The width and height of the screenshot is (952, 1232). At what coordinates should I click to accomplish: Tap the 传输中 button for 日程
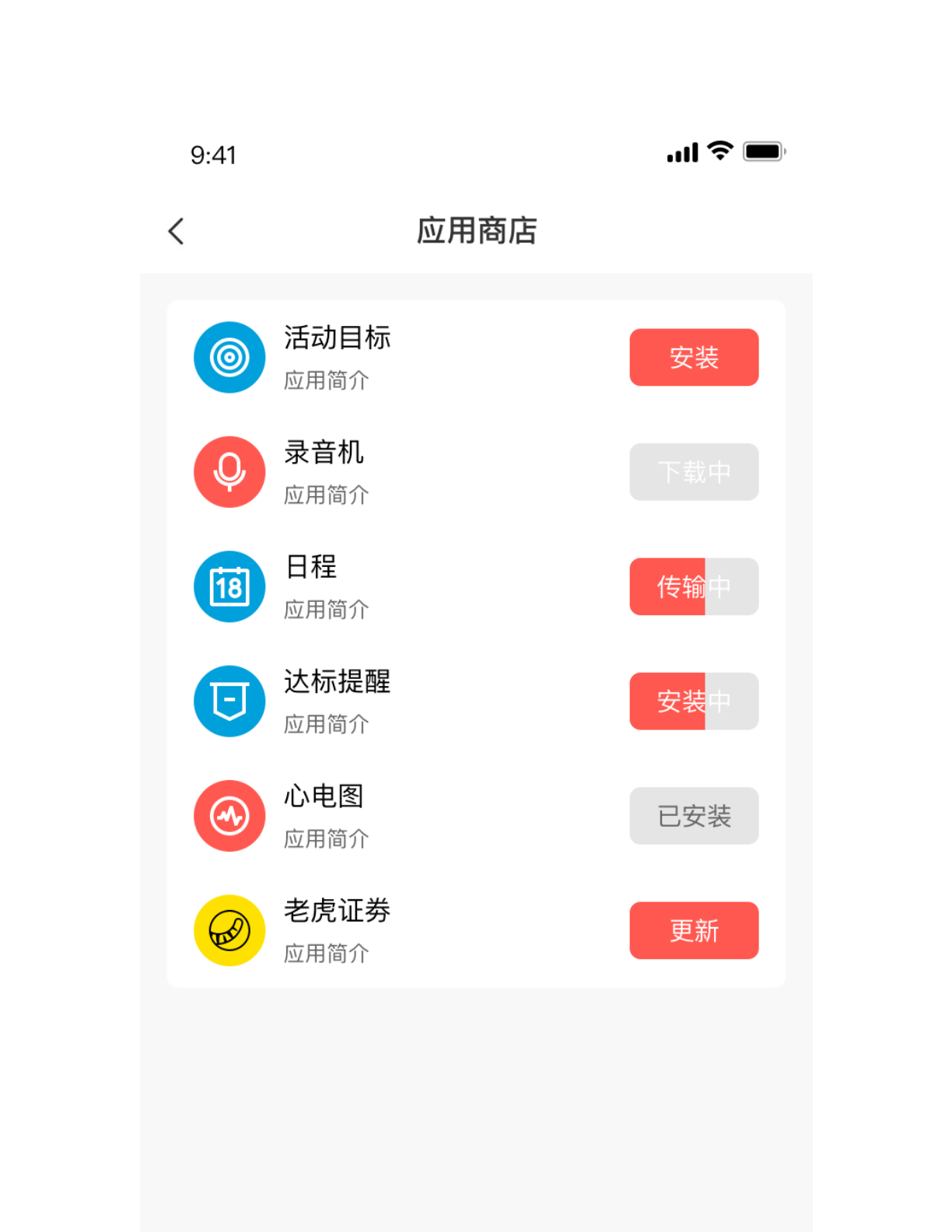tap(693, 586)
